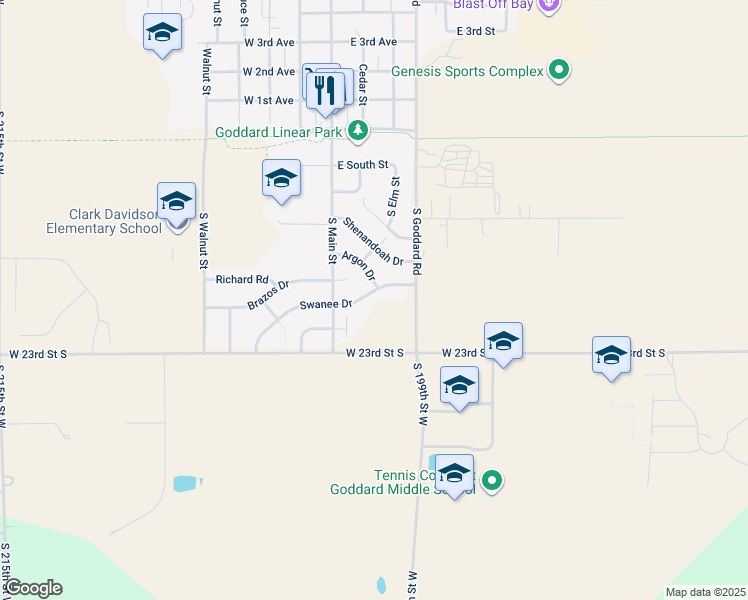Open the restaurant marker on W 1st Ave

[326, 92]
